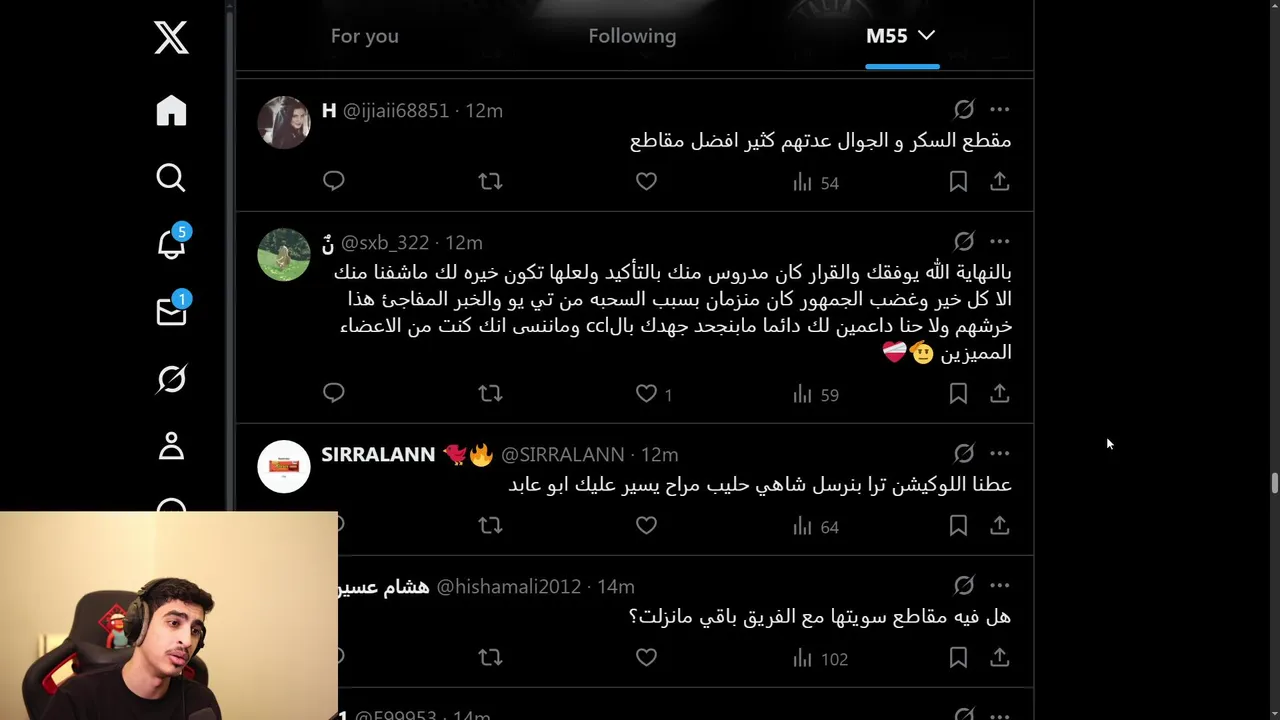This screenshot has height=720, width=1280.
Task: Open the notifications bell
Action: pyautogui.click(x=171, y=244)
